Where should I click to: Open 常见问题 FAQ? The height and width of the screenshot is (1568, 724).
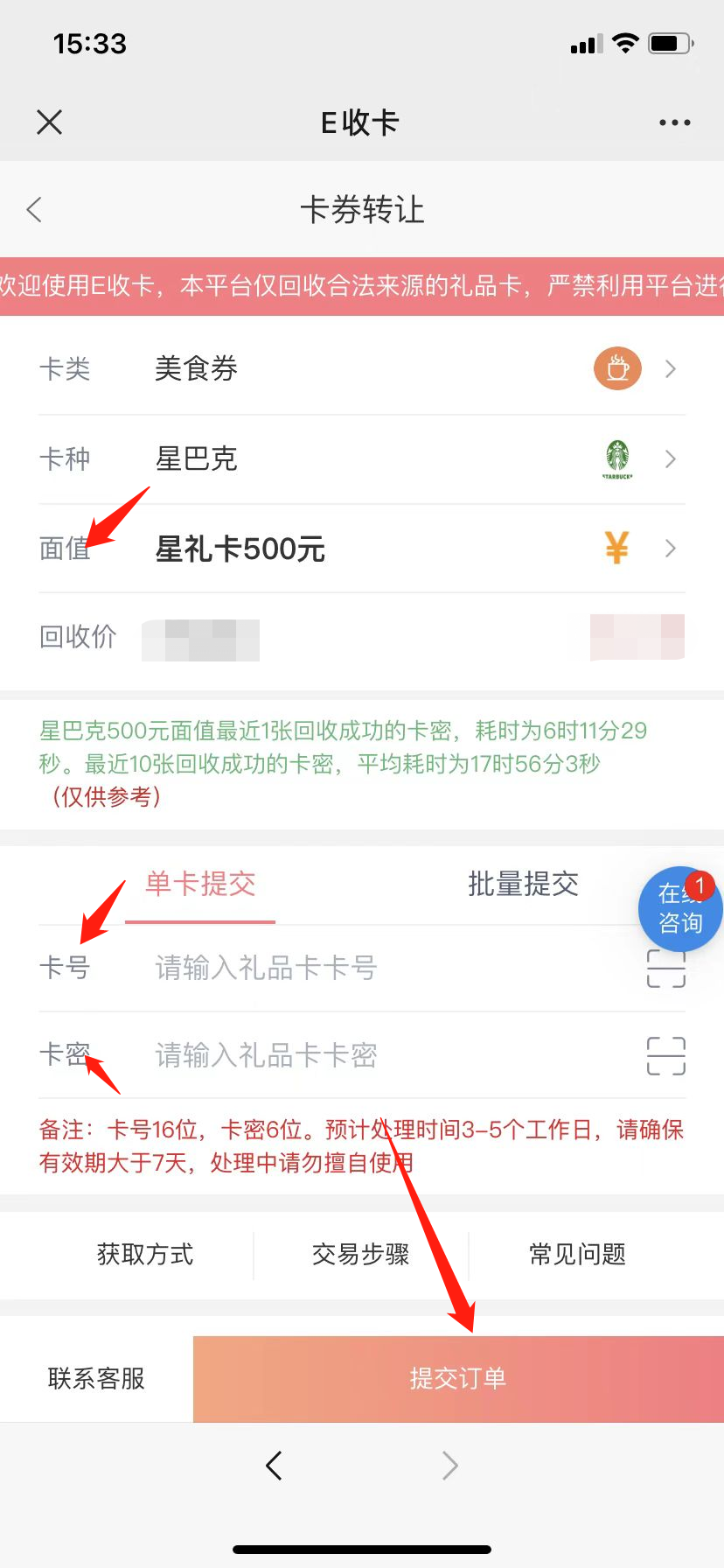pos(577,1255)
